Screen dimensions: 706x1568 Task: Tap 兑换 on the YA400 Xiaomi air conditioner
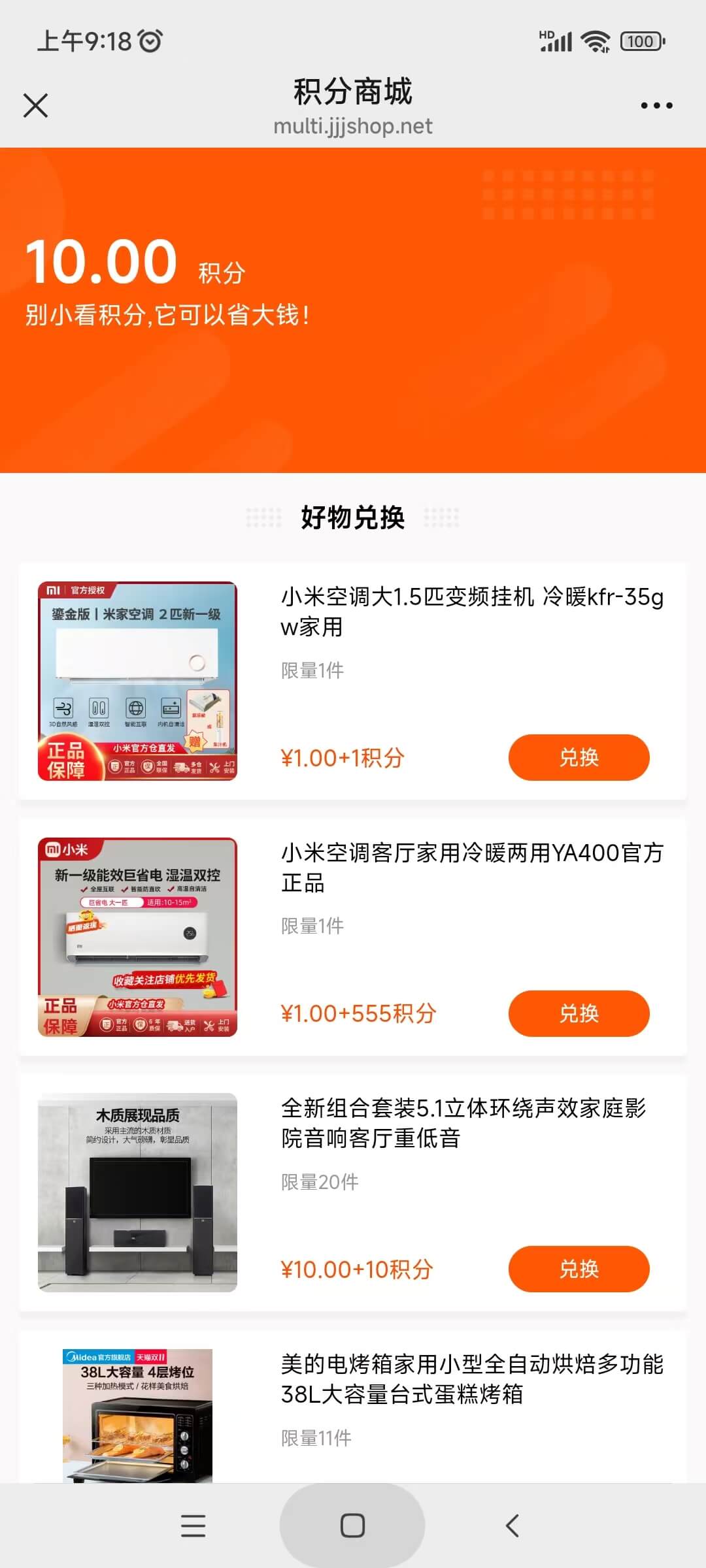click(x=579, y=1013)
